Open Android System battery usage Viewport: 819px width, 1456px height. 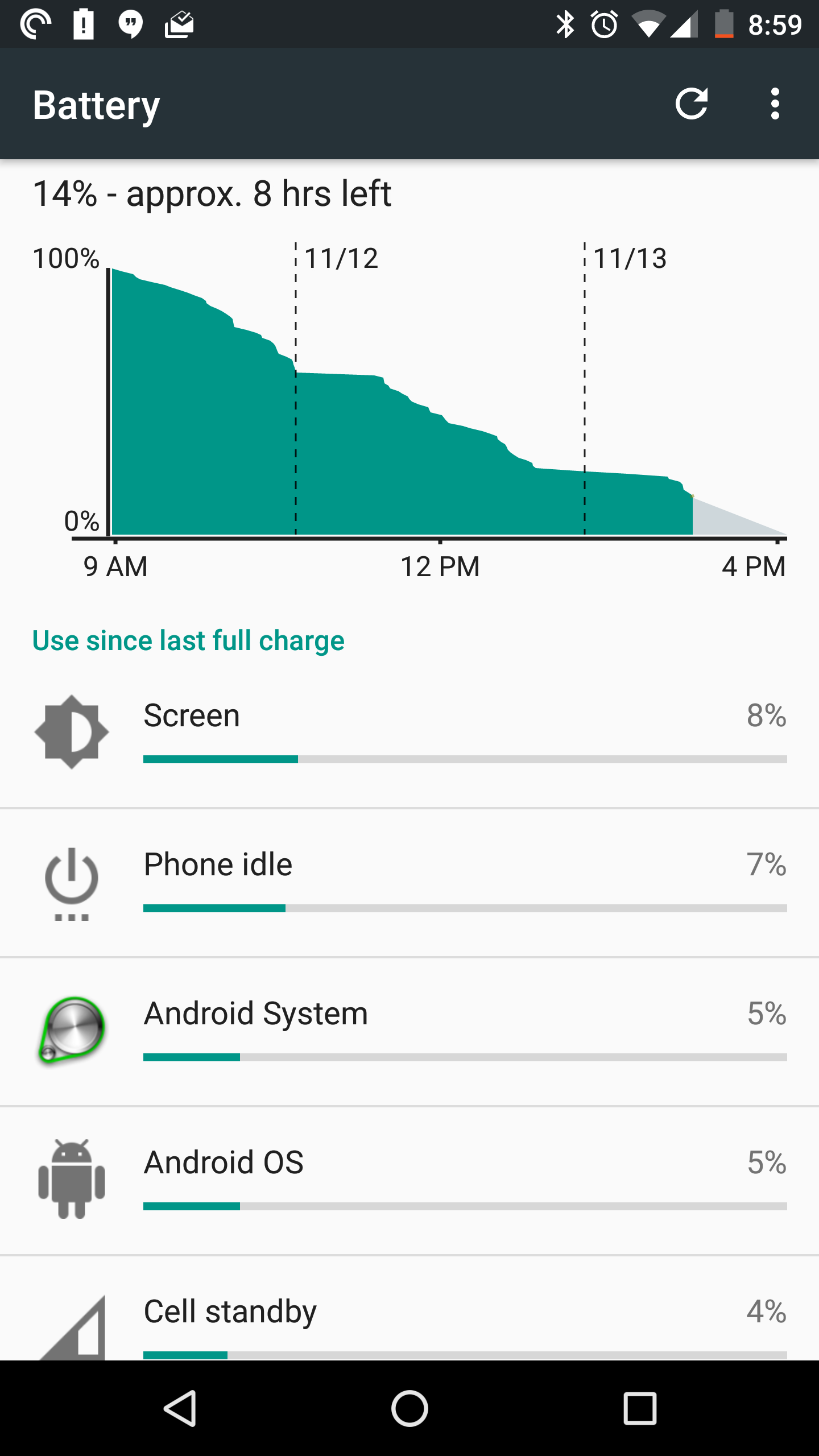[x=409, y=1031]
